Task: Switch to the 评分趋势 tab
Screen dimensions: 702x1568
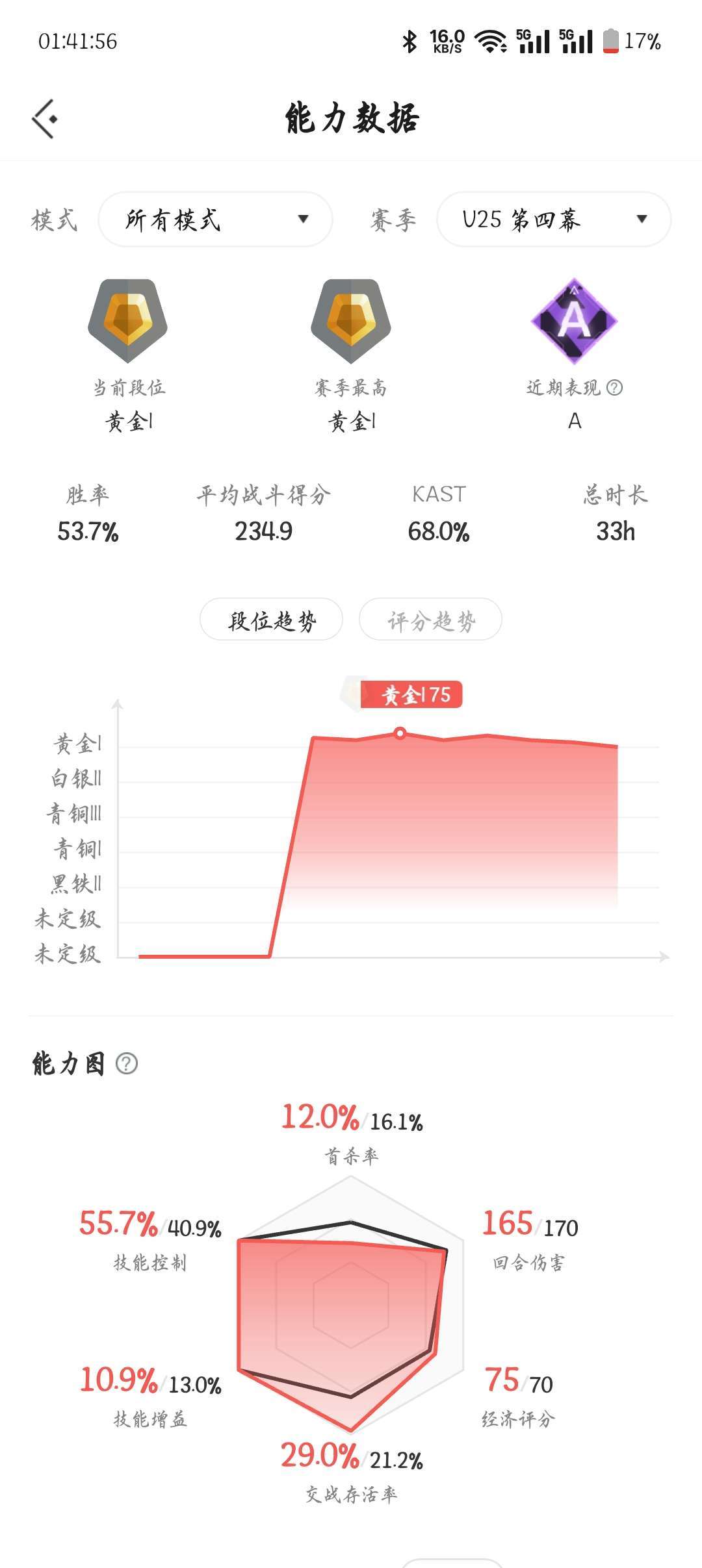Action: click(430, 620)
